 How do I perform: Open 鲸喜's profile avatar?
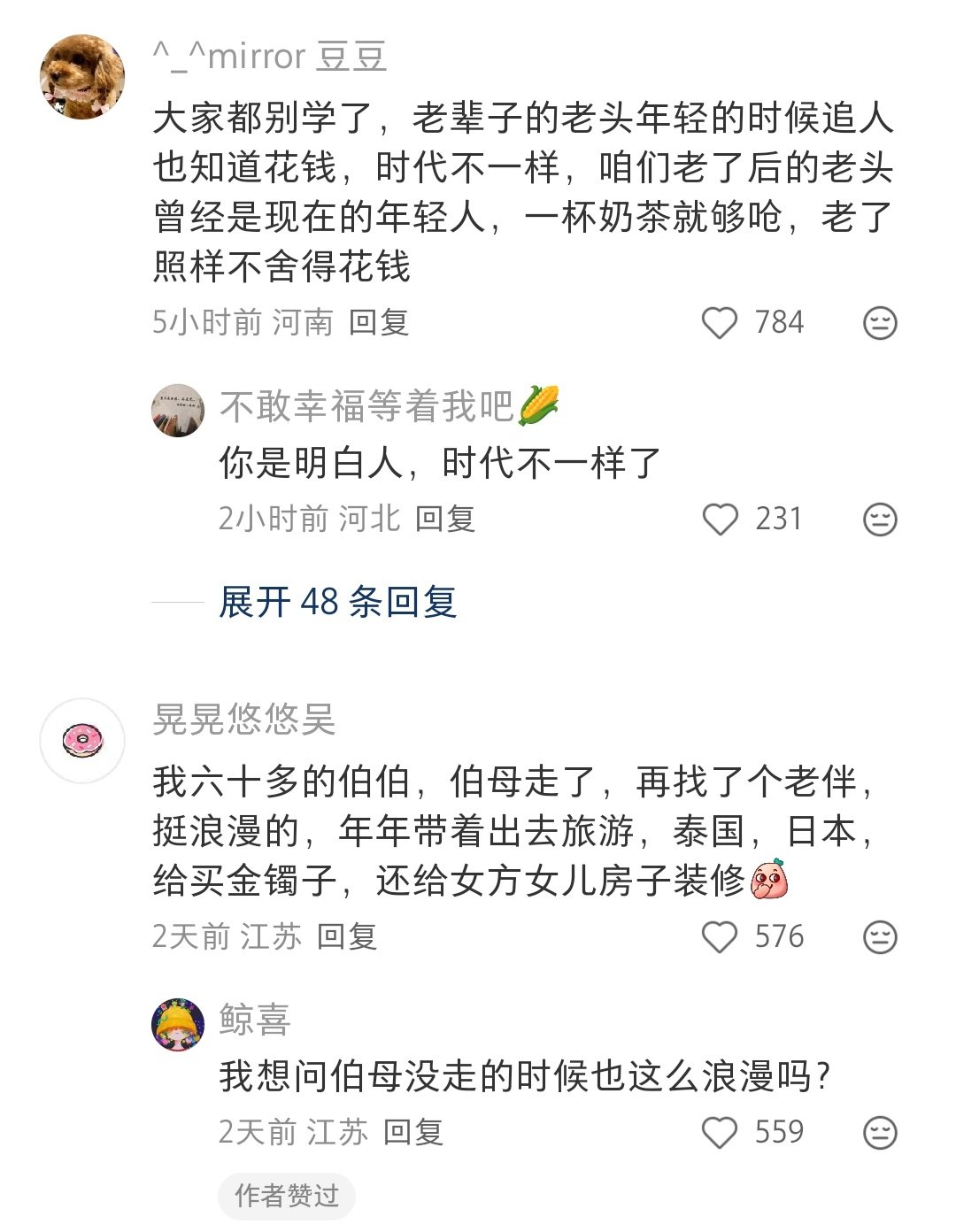(x=178, y=1025)
